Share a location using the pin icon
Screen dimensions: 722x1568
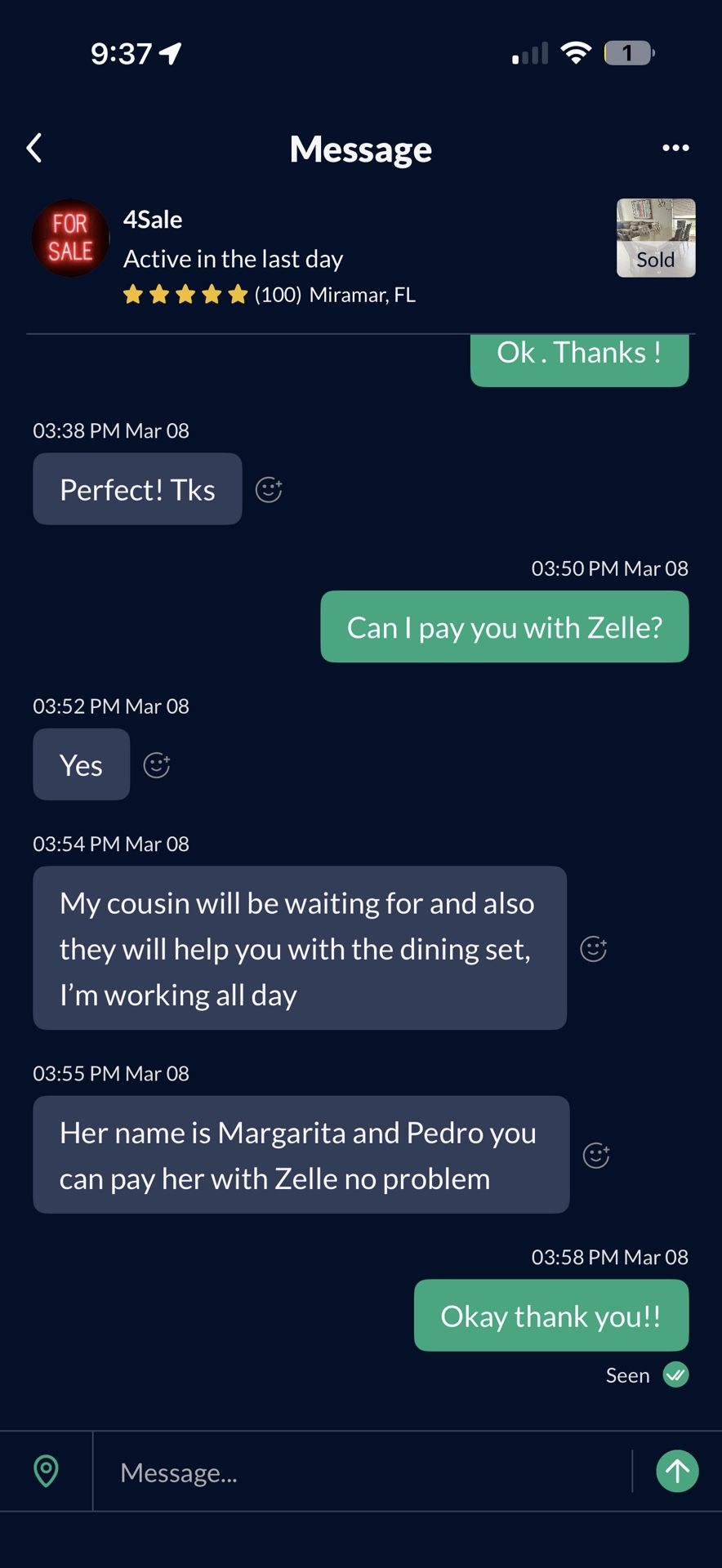pyautogui.click(x=46, y=1472)
